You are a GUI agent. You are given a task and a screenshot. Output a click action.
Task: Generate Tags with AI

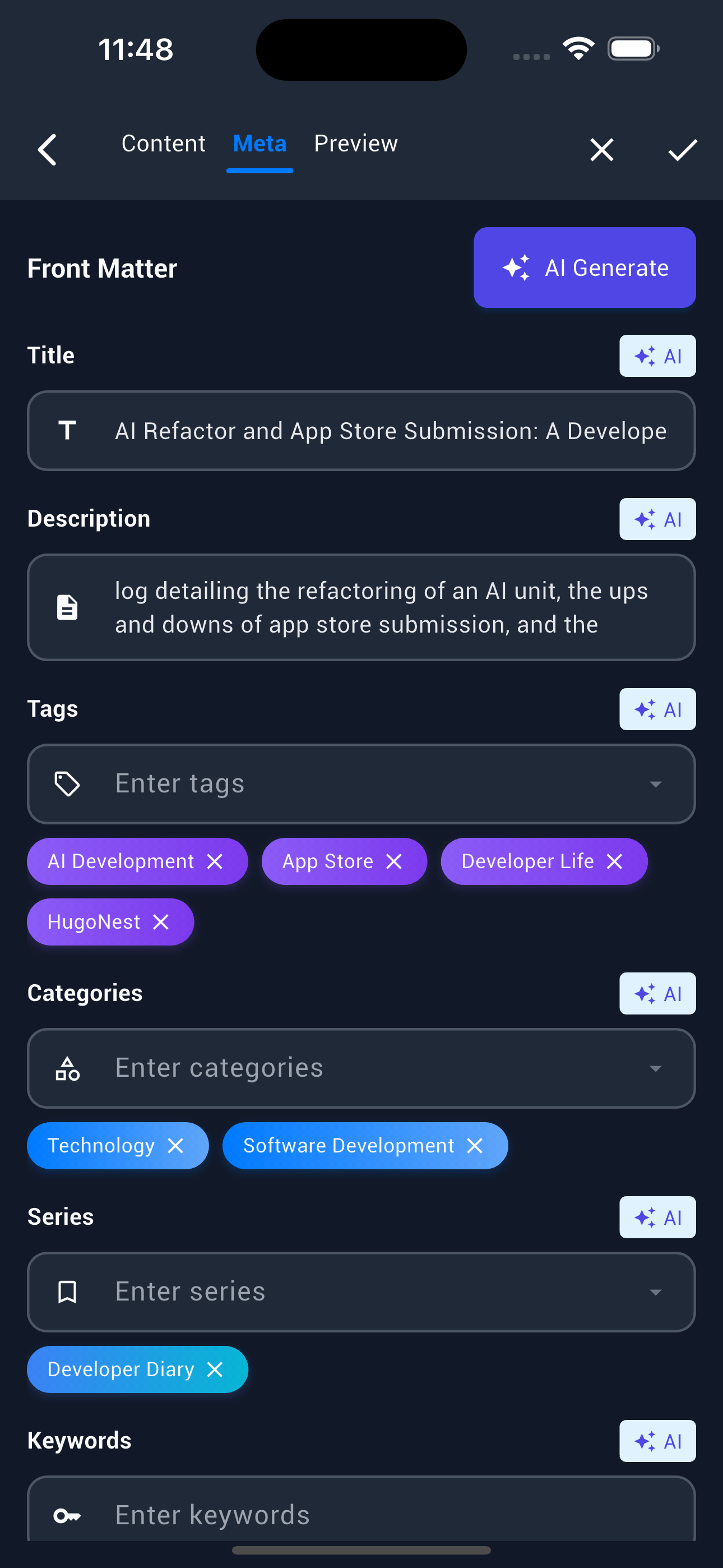pos(657,709)
